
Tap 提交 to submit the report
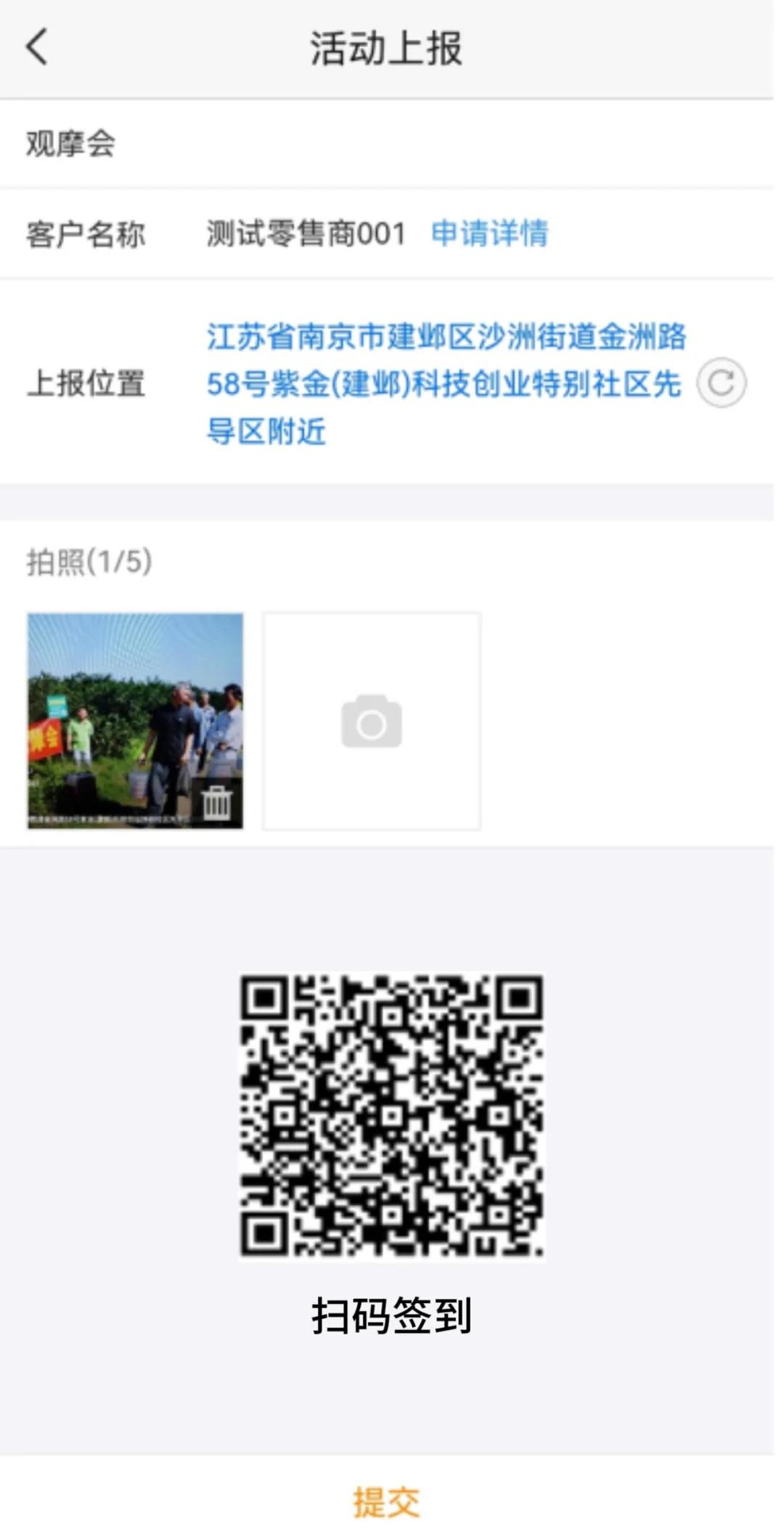pos(386,1501)
